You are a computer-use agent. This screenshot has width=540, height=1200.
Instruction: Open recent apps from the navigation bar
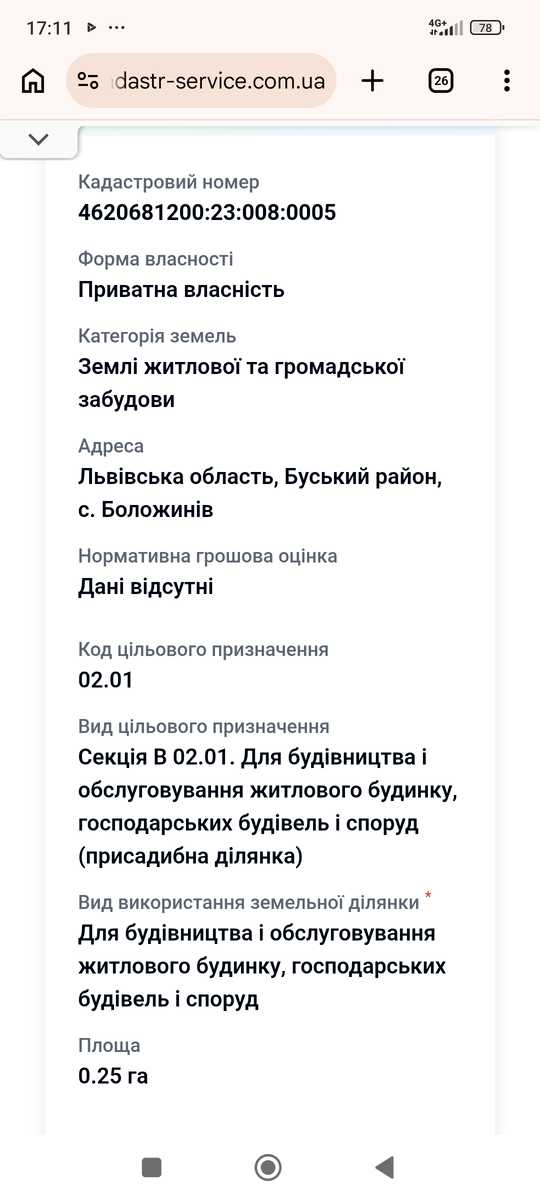point(152,1166)
